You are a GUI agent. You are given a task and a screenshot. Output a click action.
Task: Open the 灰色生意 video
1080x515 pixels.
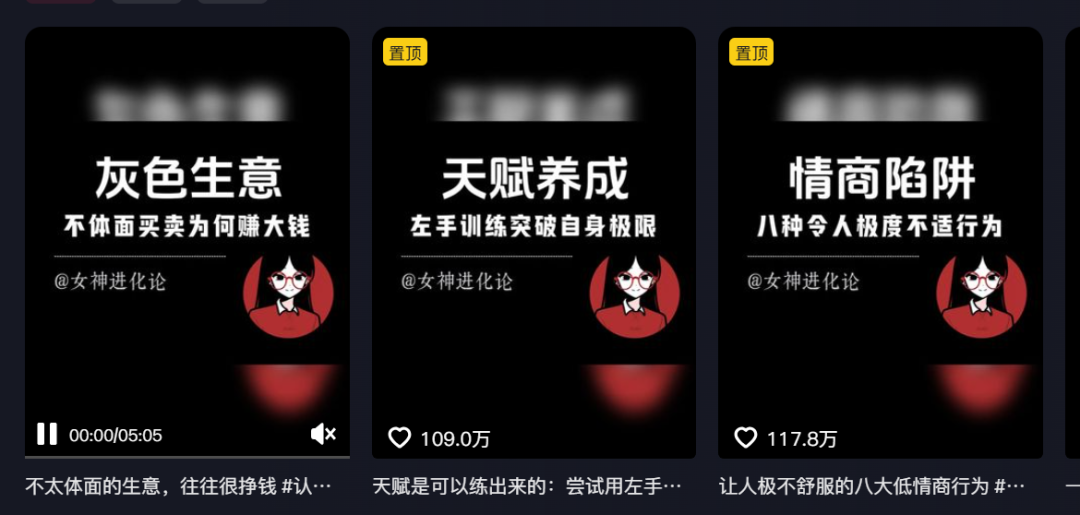point(187,240)
